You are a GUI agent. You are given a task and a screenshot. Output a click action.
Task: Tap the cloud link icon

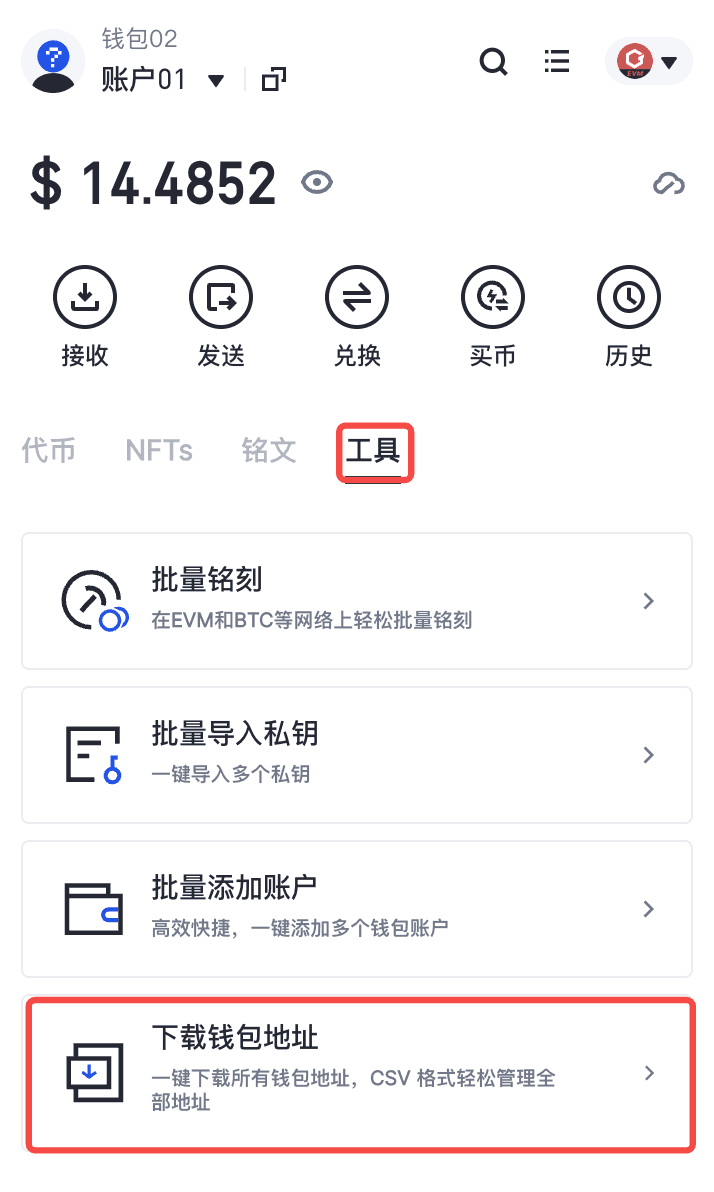click(668, 183)
